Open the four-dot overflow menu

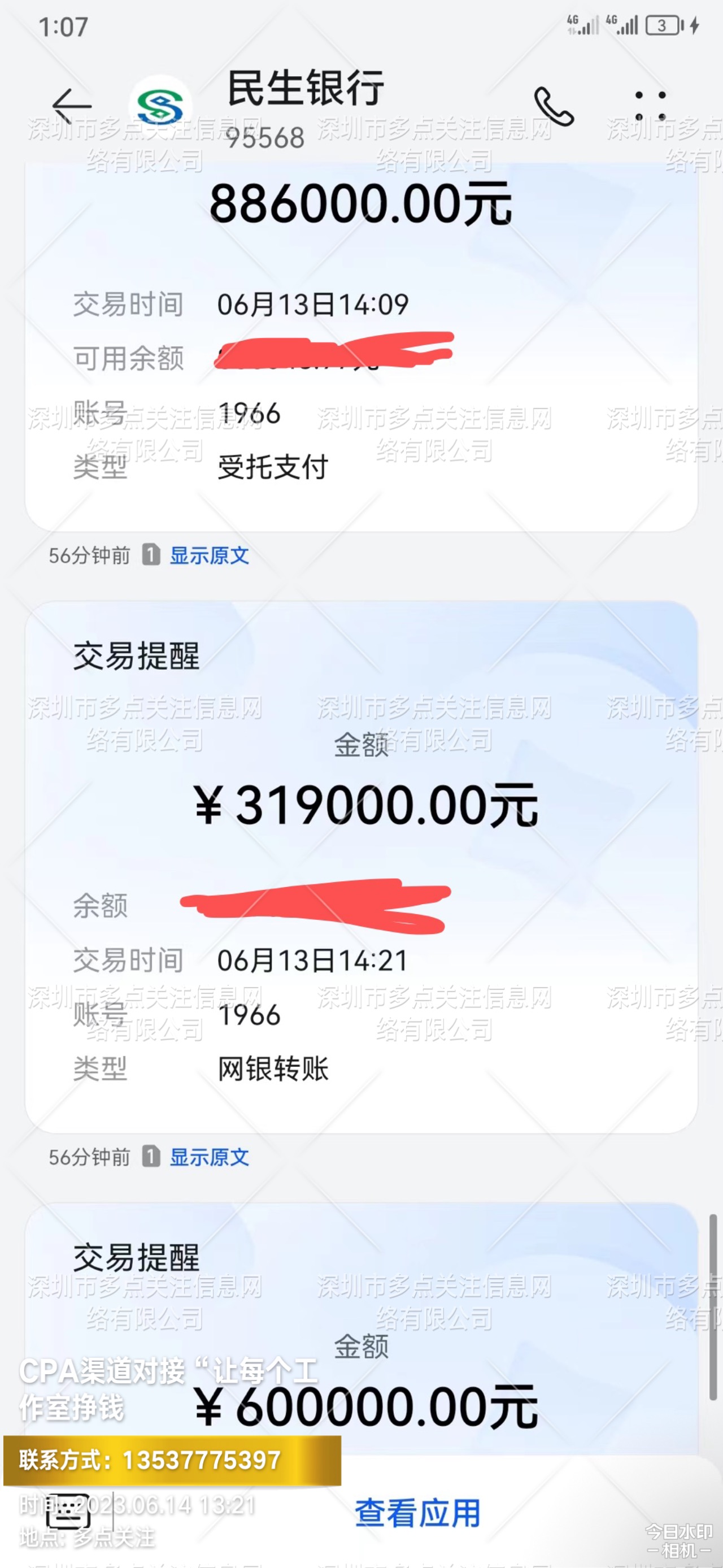click(x=650, y=106)
